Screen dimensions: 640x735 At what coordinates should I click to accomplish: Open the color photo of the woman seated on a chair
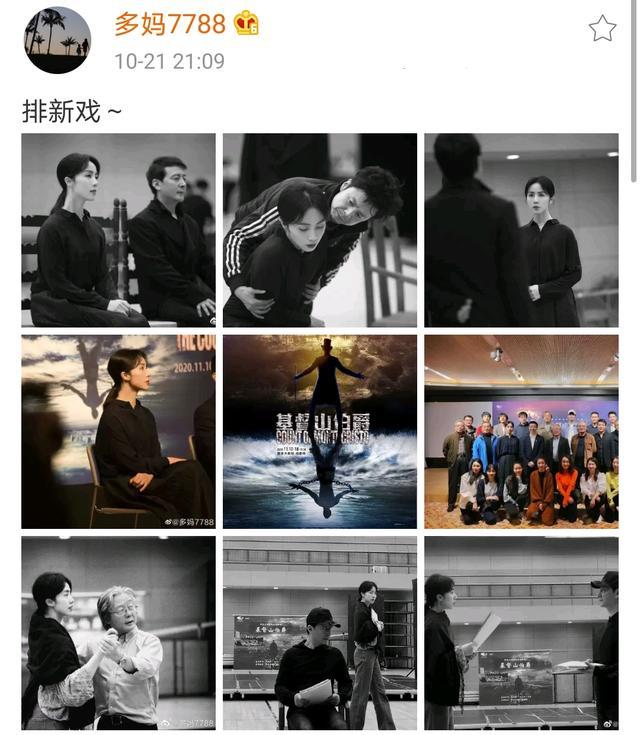[118, 431]
